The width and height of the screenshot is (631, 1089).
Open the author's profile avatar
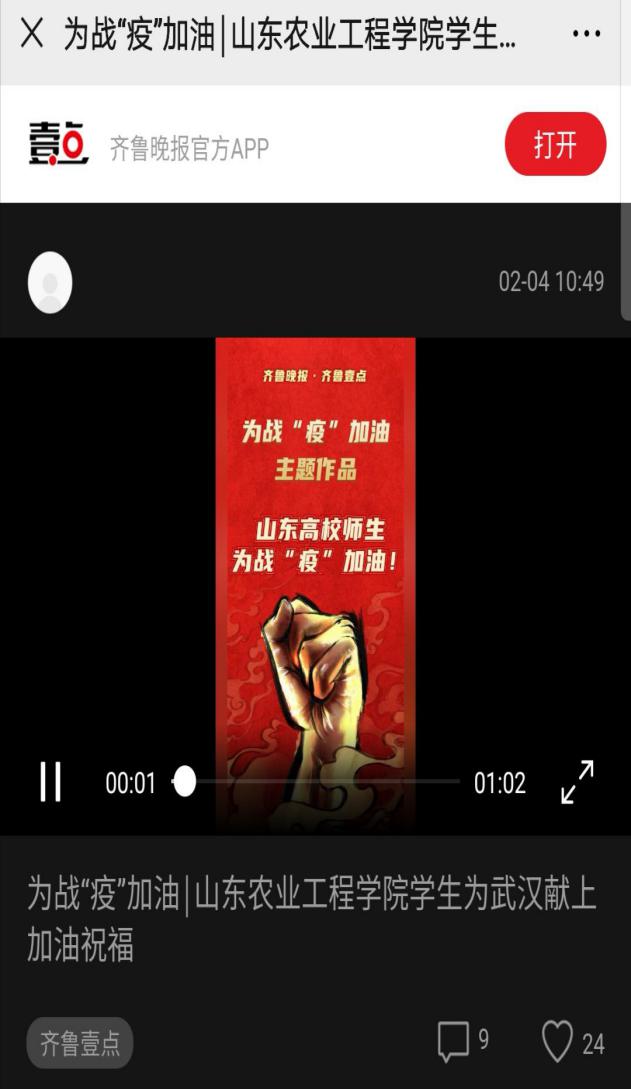50,281
